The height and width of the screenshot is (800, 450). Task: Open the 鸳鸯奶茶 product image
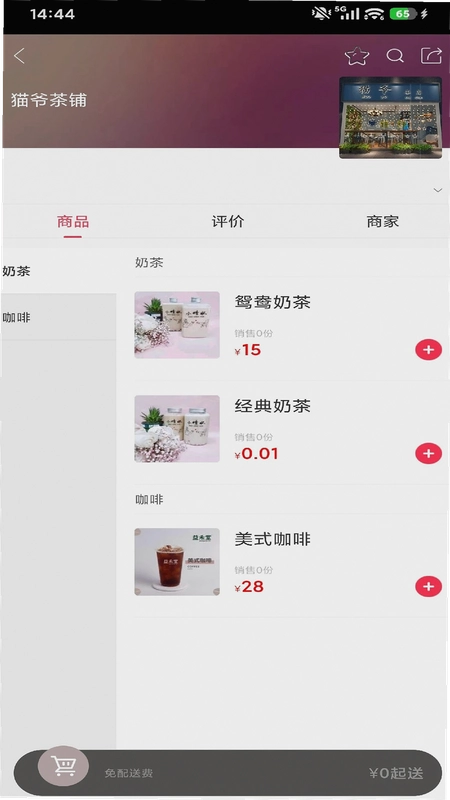(x=177, y=325)
